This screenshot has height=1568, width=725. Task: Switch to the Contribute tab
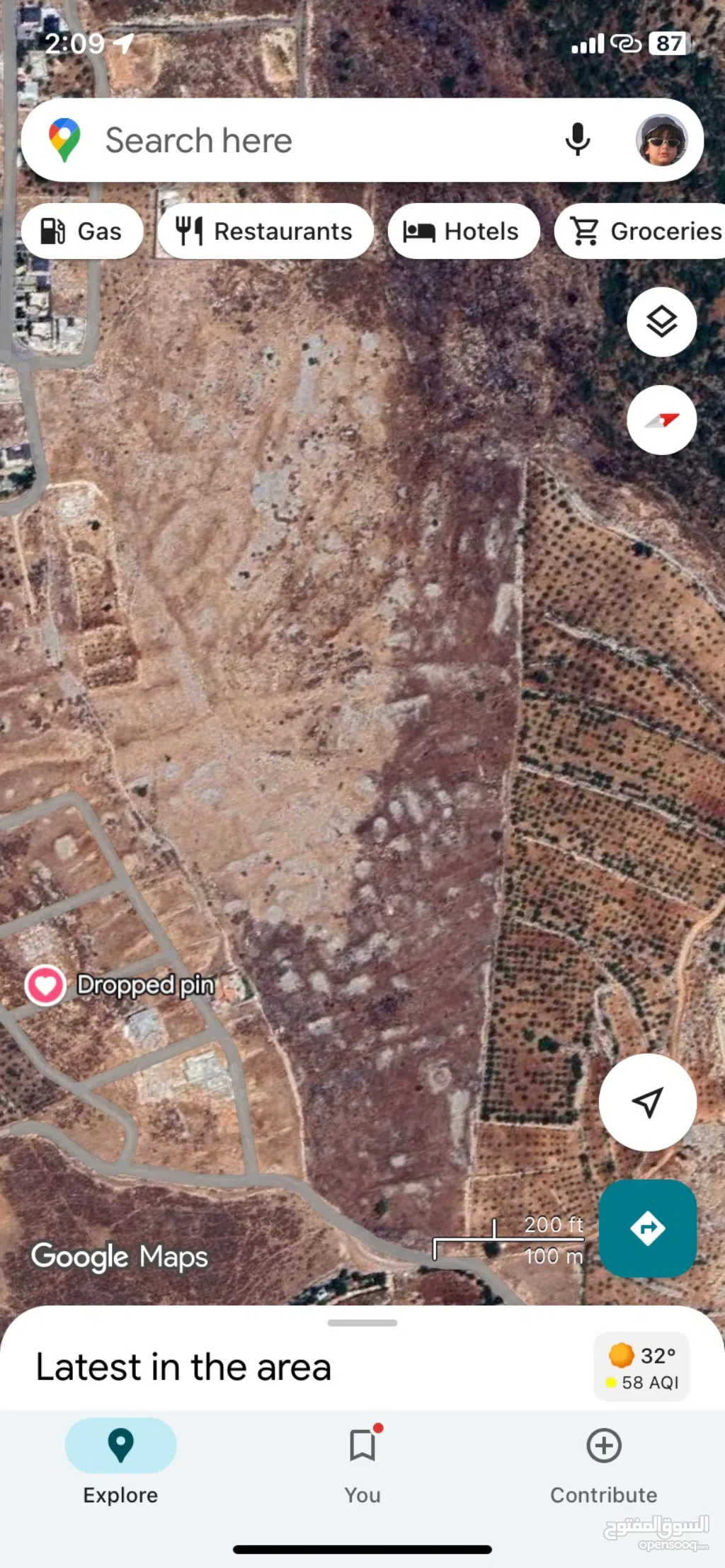tap(603, 1460)
